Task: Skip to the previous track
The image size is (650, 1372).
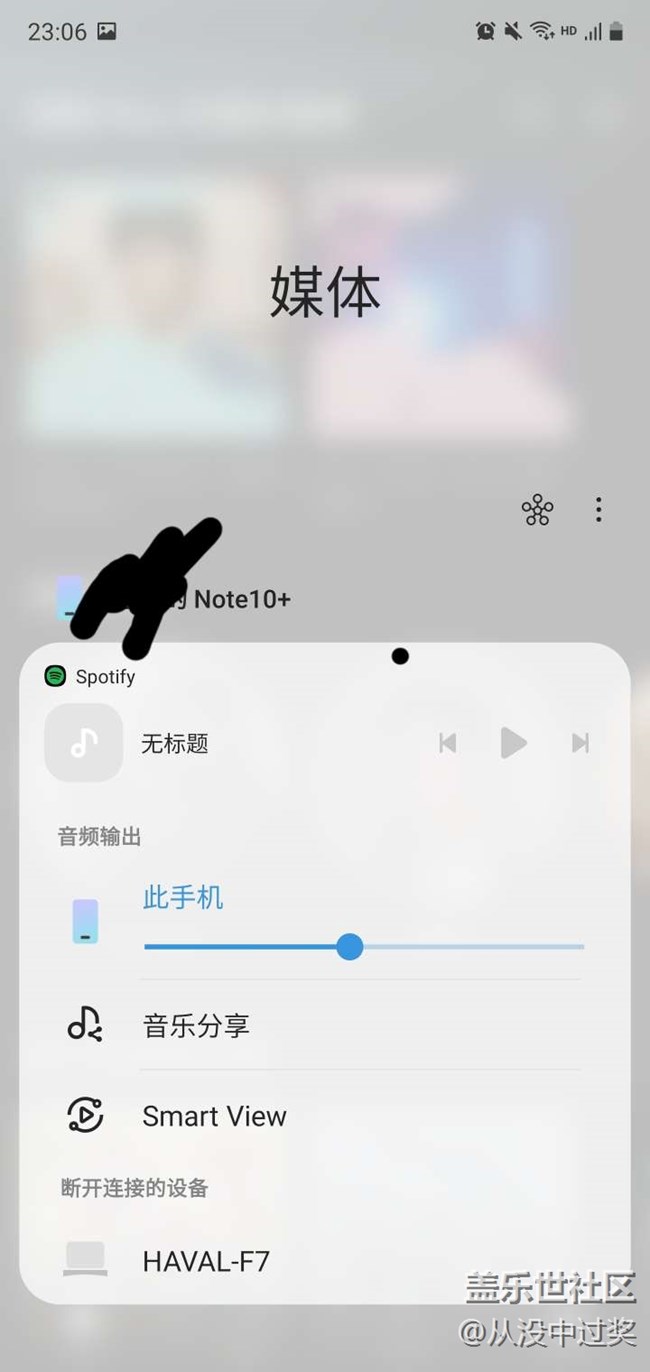Action: (x=448, y=743)
